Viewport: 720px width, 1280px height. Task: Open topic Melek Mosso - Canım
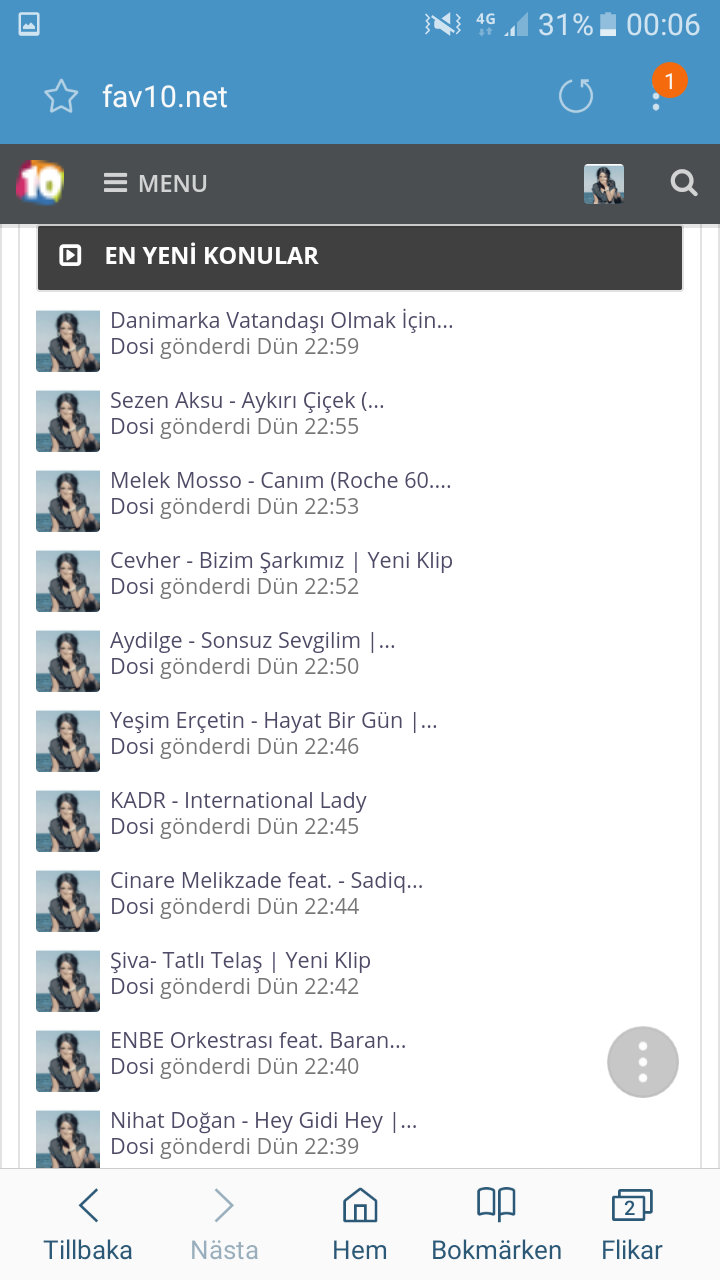pyautogui.click(x=280, y=481)
